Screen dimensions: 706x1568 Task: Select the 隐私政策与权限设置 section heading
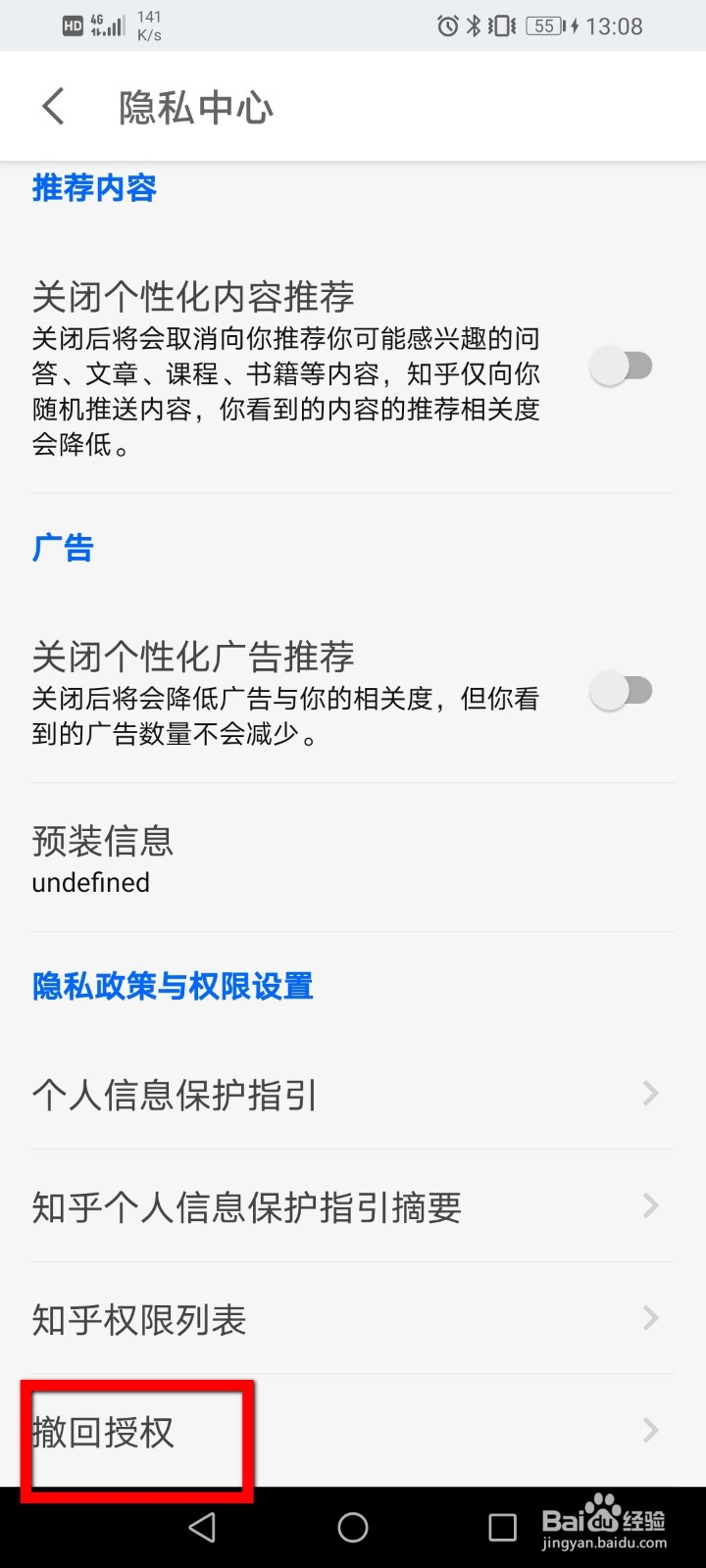172,987
